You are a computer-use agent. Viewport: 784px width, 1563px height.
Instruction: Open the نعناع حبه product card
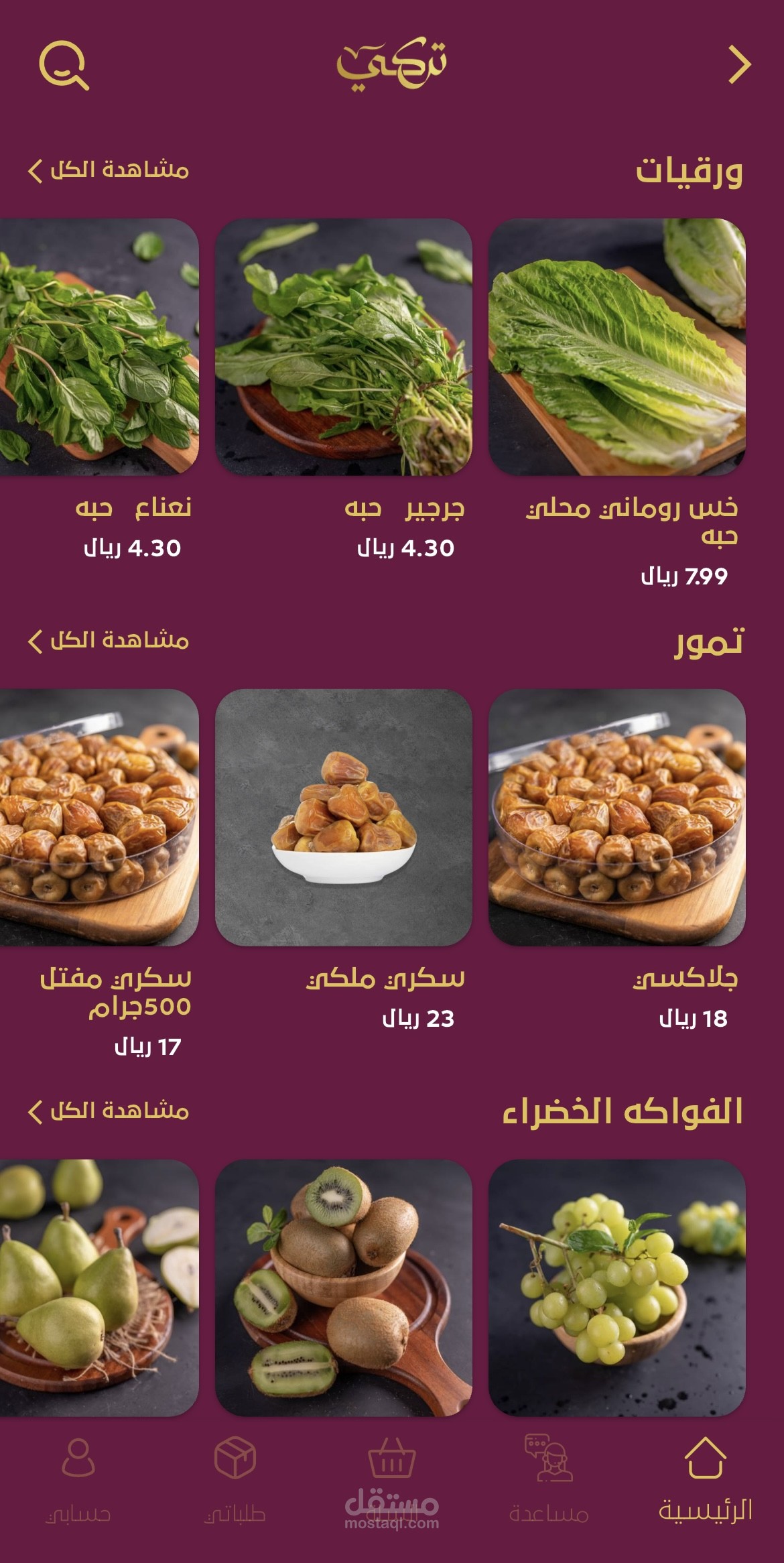pos(99,347)
